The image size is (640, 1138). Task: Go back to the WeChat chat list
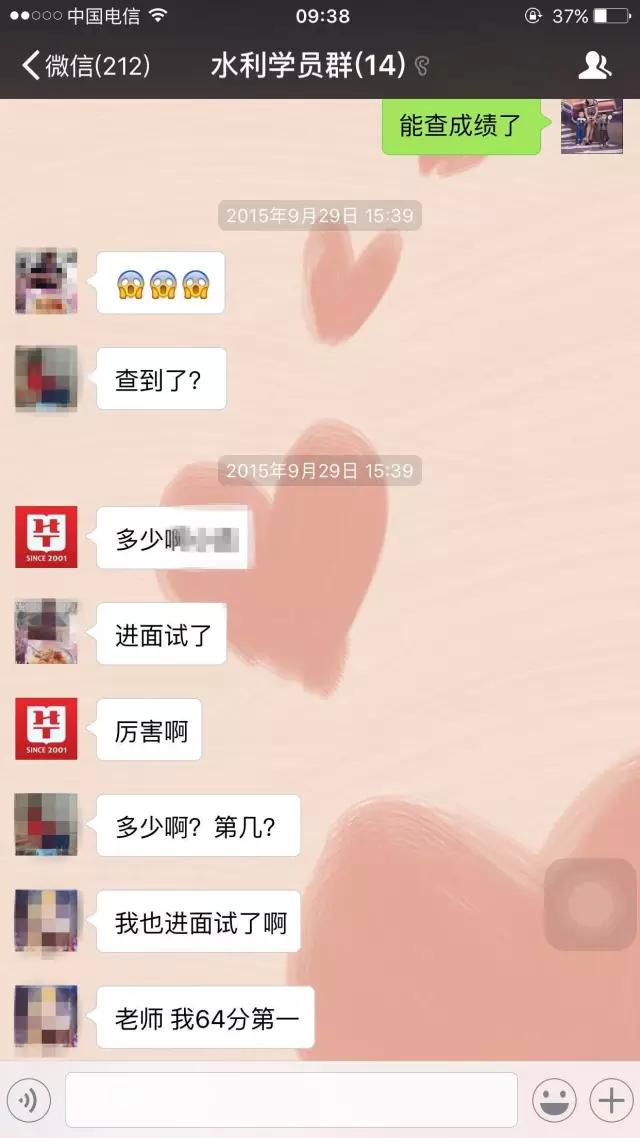coord(85,66)
